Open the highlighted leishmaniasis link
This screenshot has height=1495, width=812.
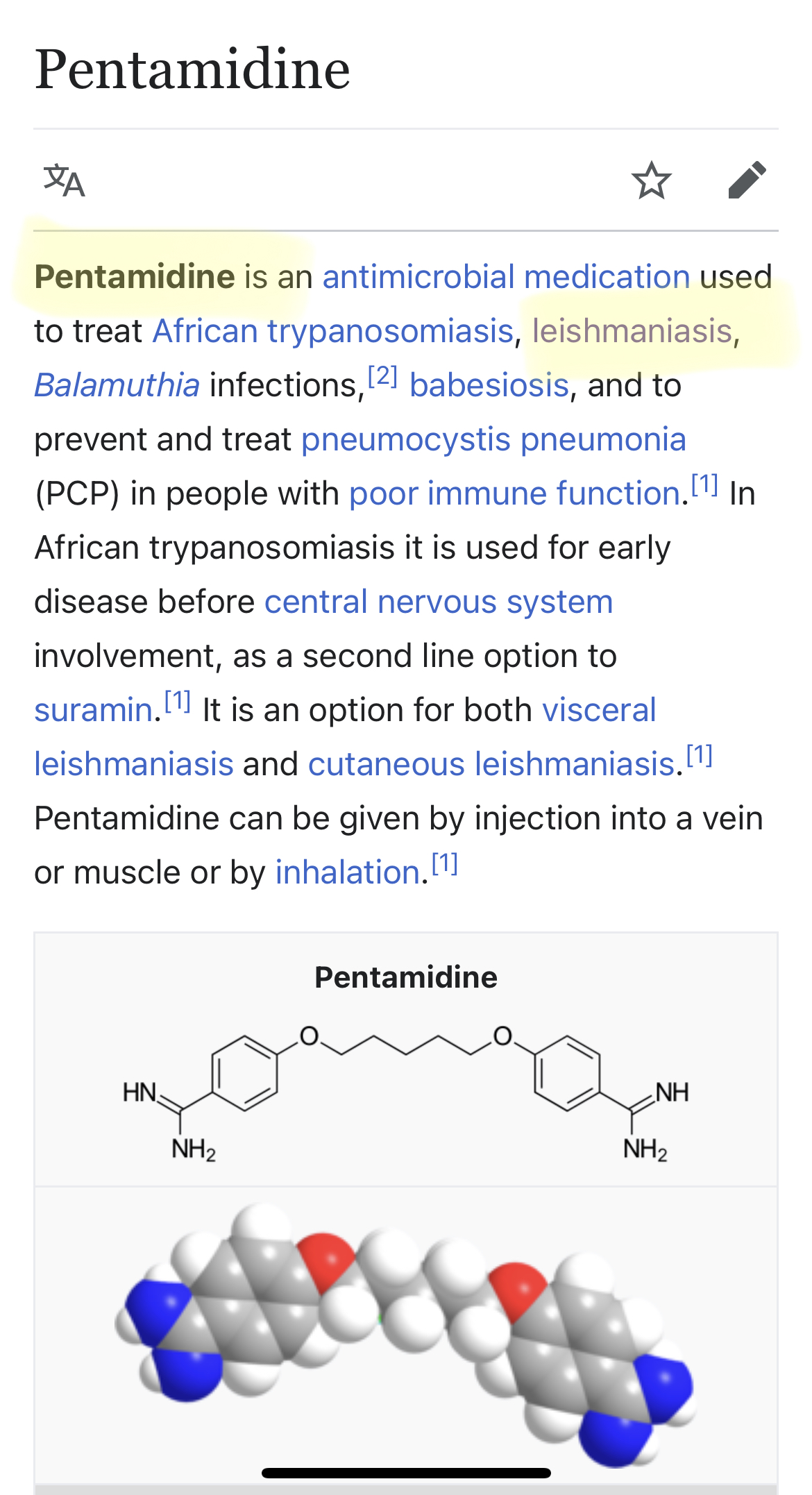632,330
